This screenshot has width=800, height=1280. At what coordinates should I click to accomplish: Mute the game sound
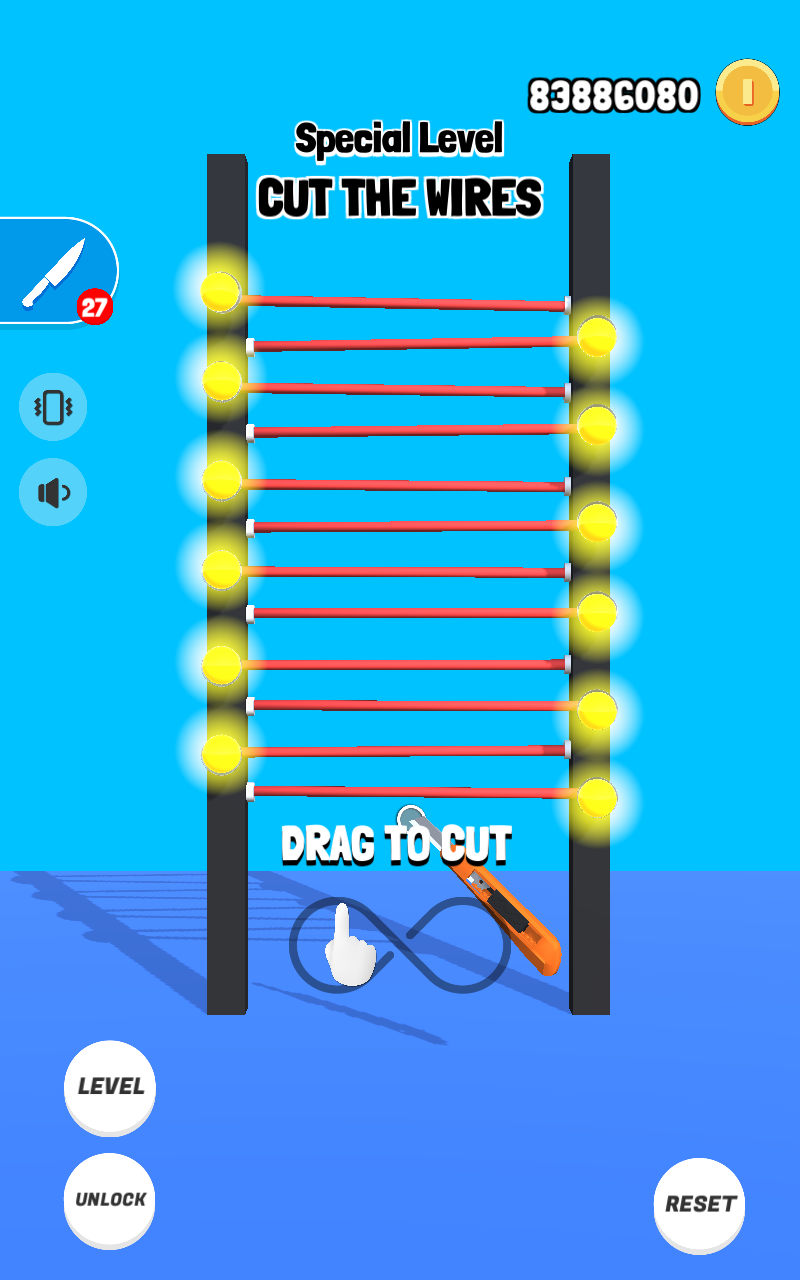coord(53,492)
